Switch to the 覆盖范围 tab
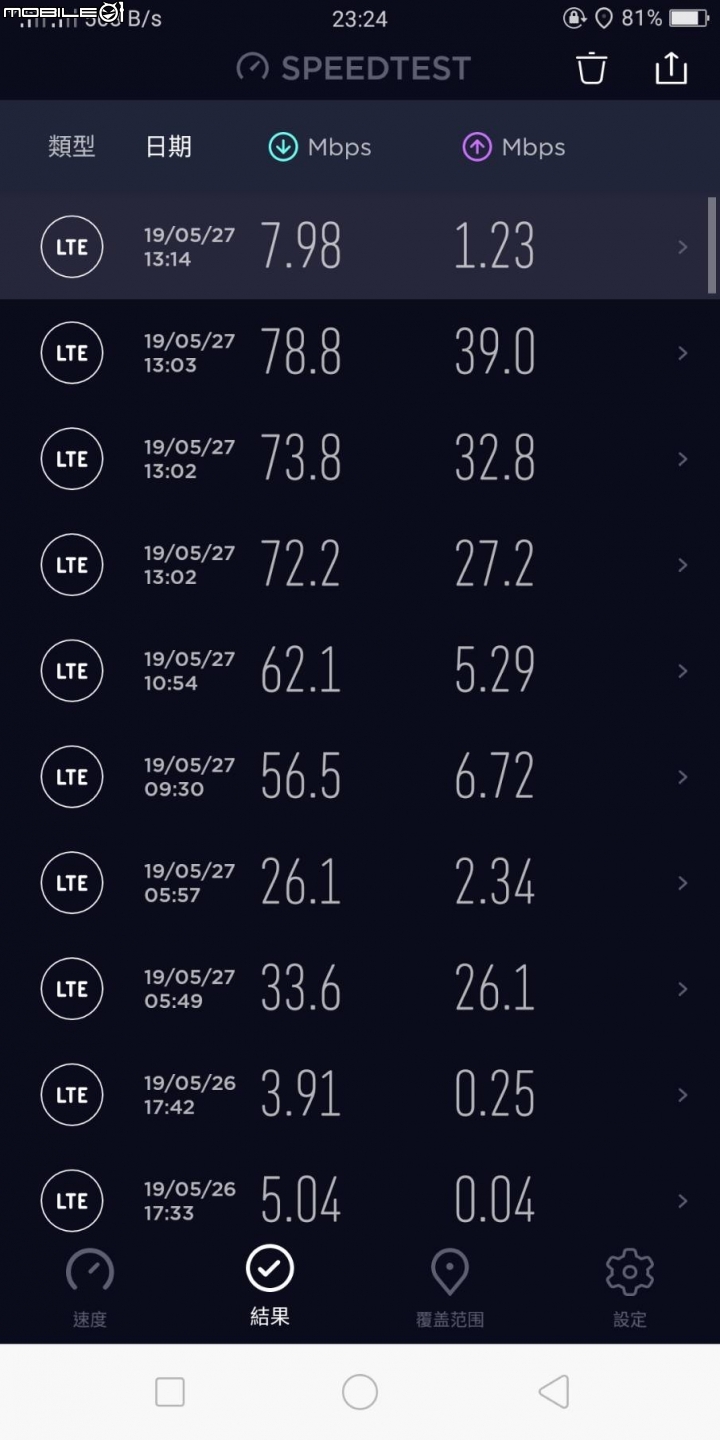Image resolution: width=720 pixels, height=1440 pixels. [x=450, y=1289]
